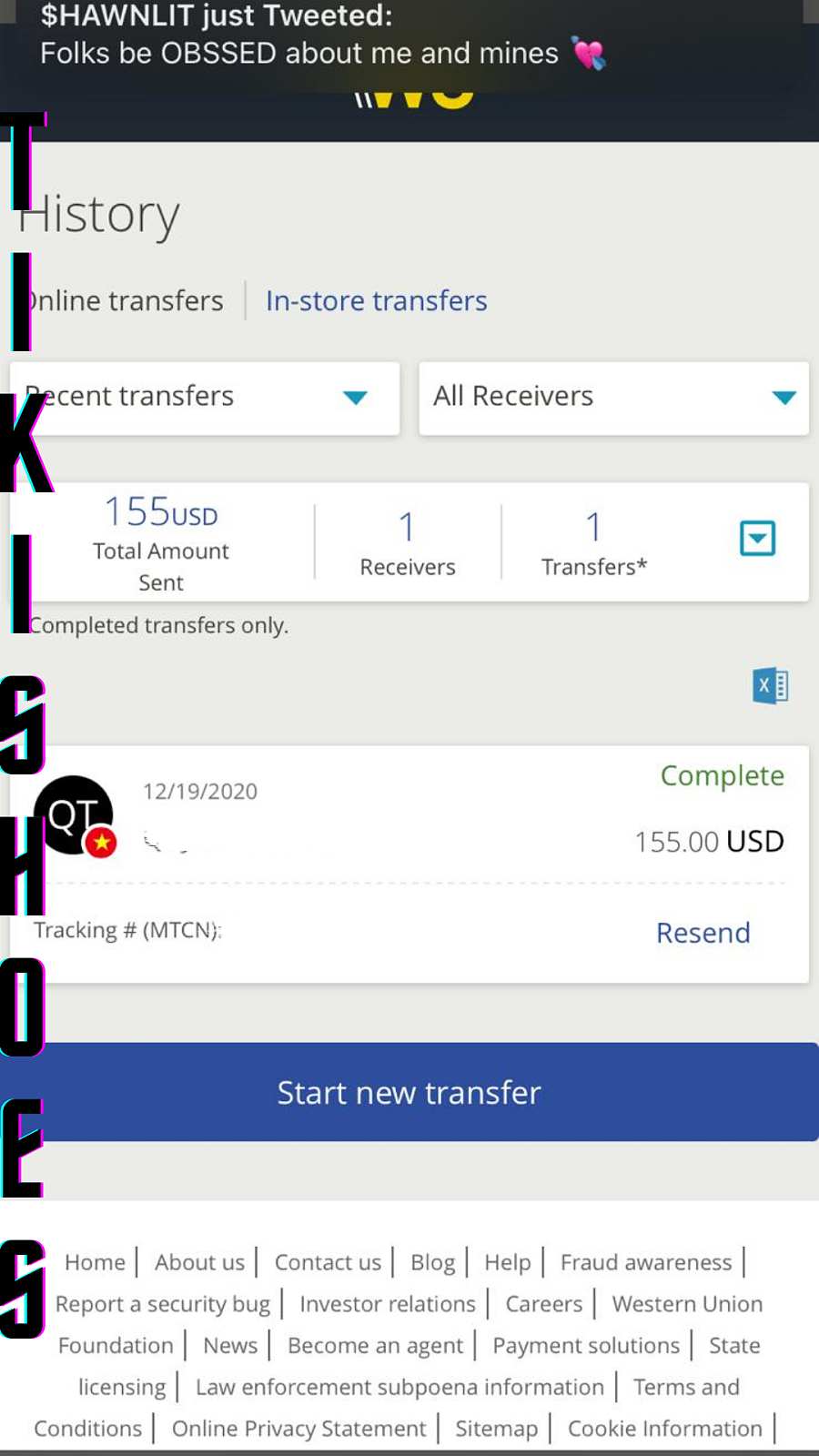819x1456 pixels.
Task: Open Law enforcement subpoena information
Action: pos(399,1387)
